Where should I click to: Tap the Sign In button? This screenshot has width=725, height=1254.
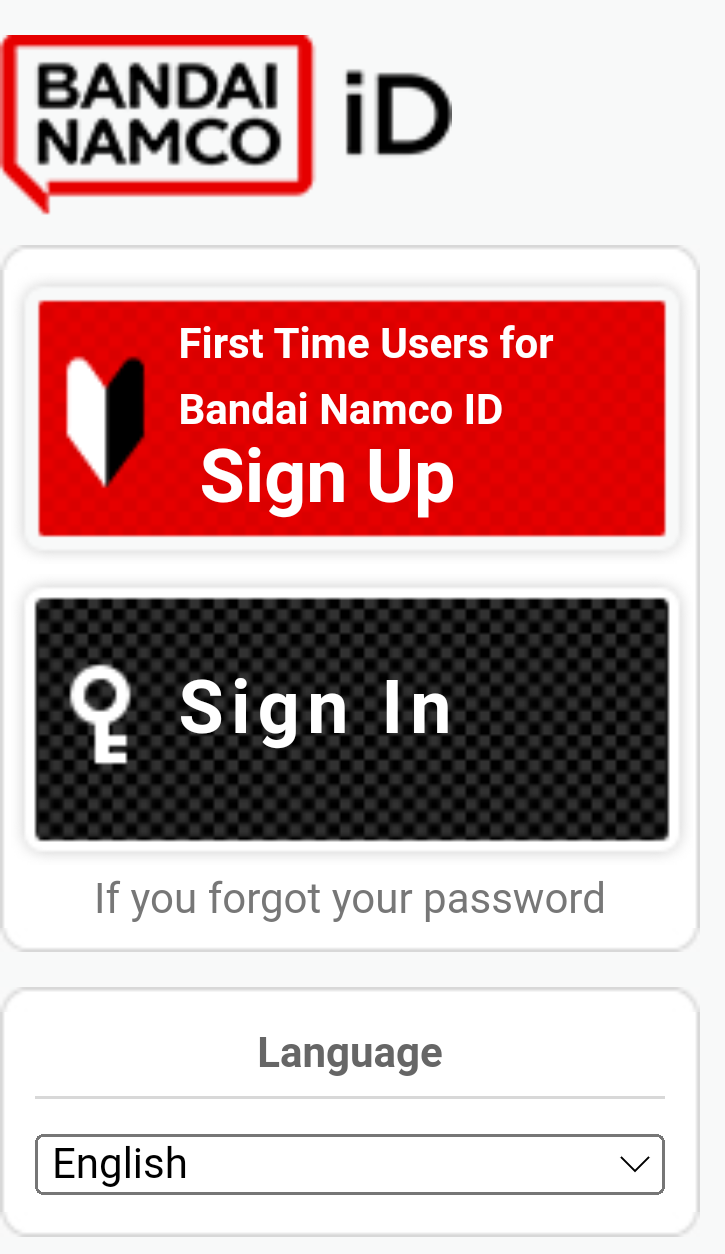(351, 719)
